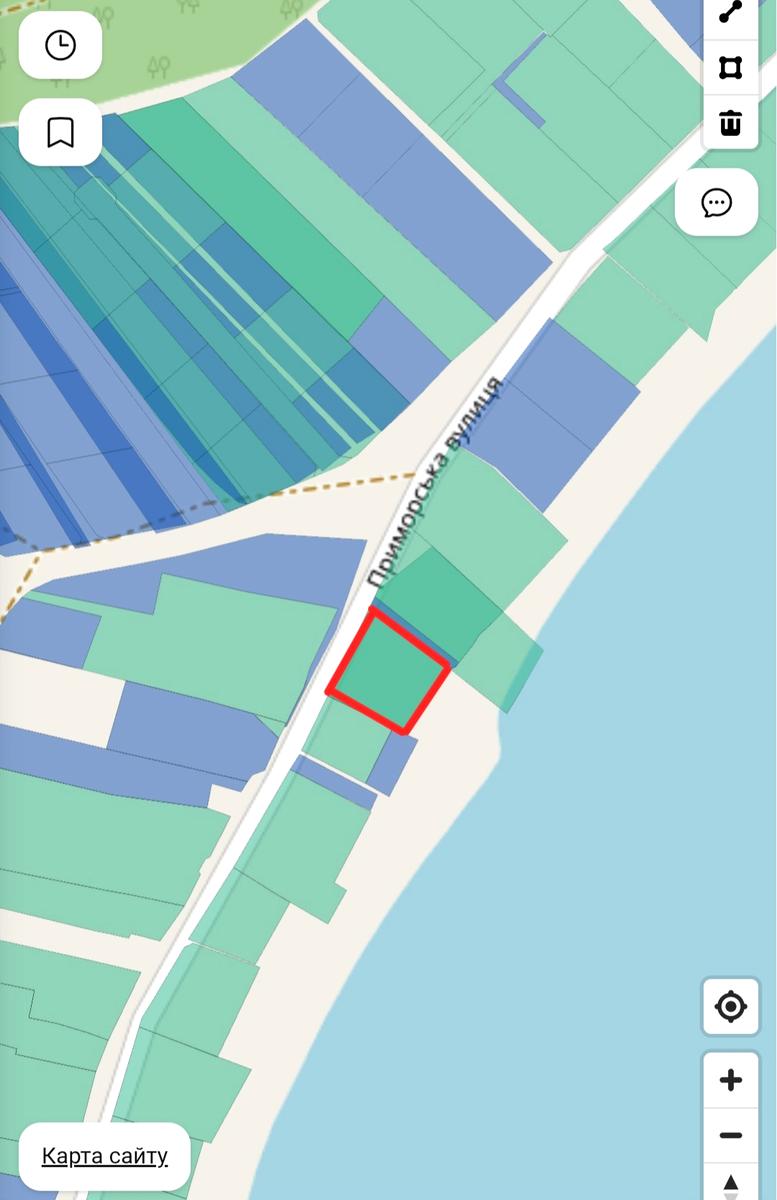Zoom in on the map
This screenshot has height=1200, width=777.
(731, 1080)
